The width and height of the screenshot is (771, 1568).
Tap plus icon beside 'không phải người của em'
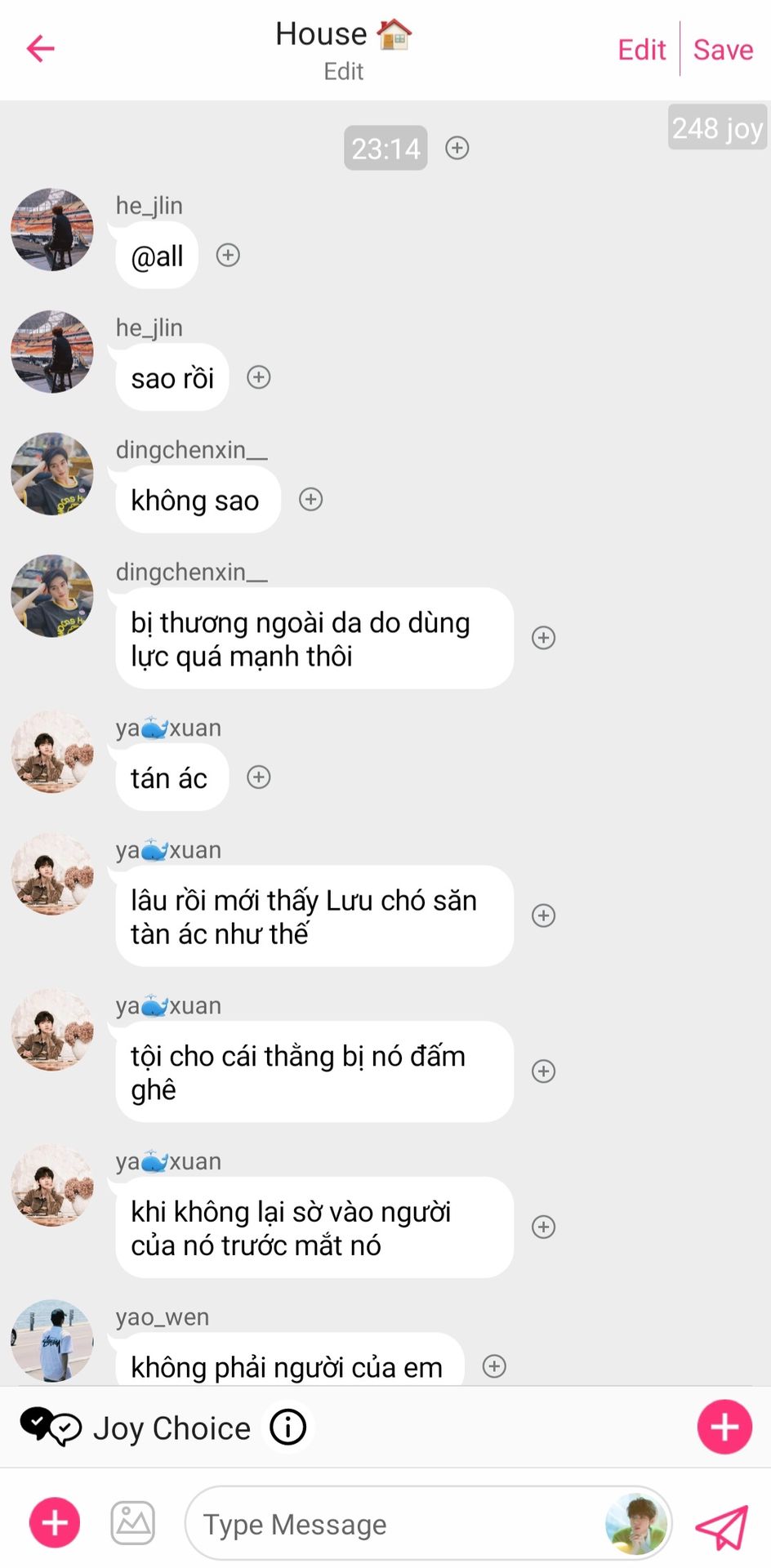(x=494, y=1366)
